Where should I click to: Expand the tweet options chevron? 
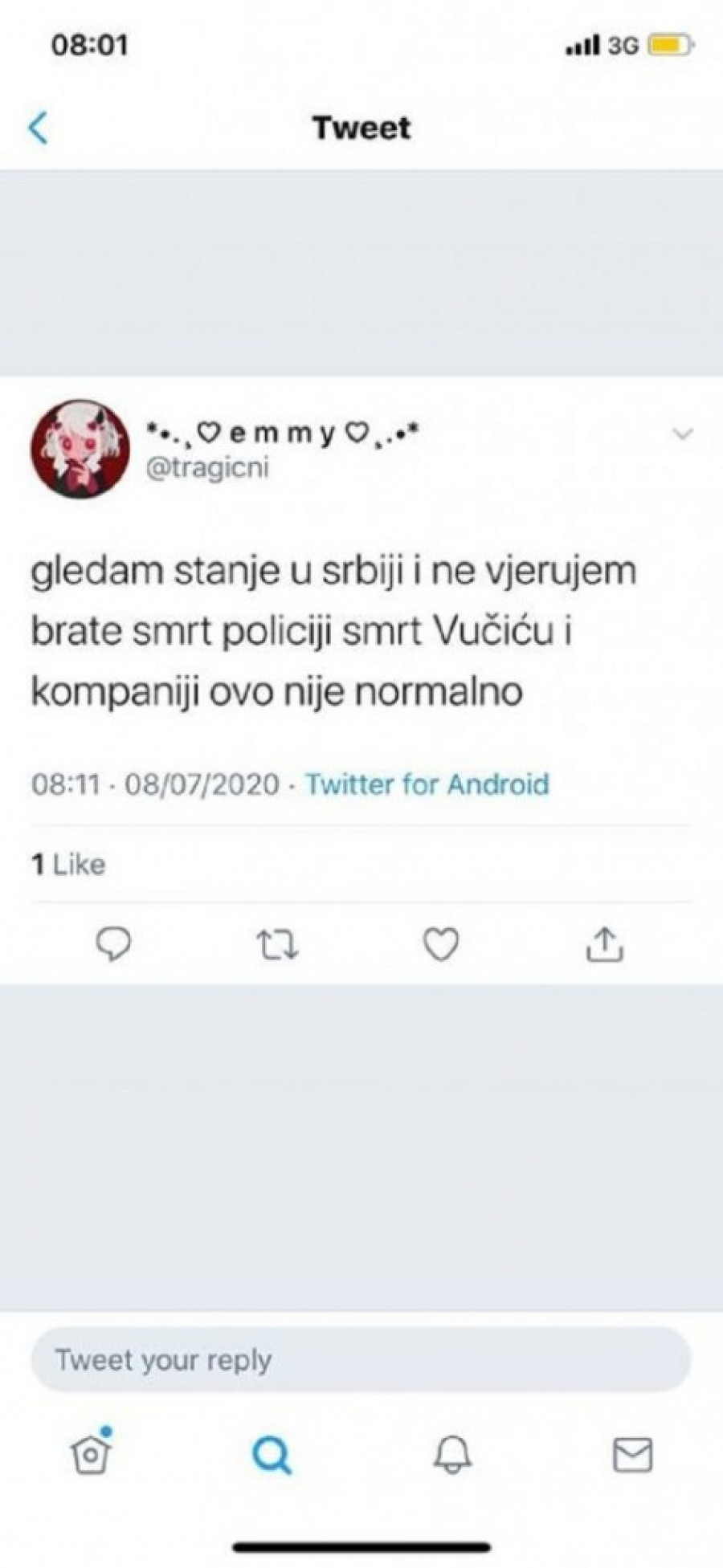[682, 434]
